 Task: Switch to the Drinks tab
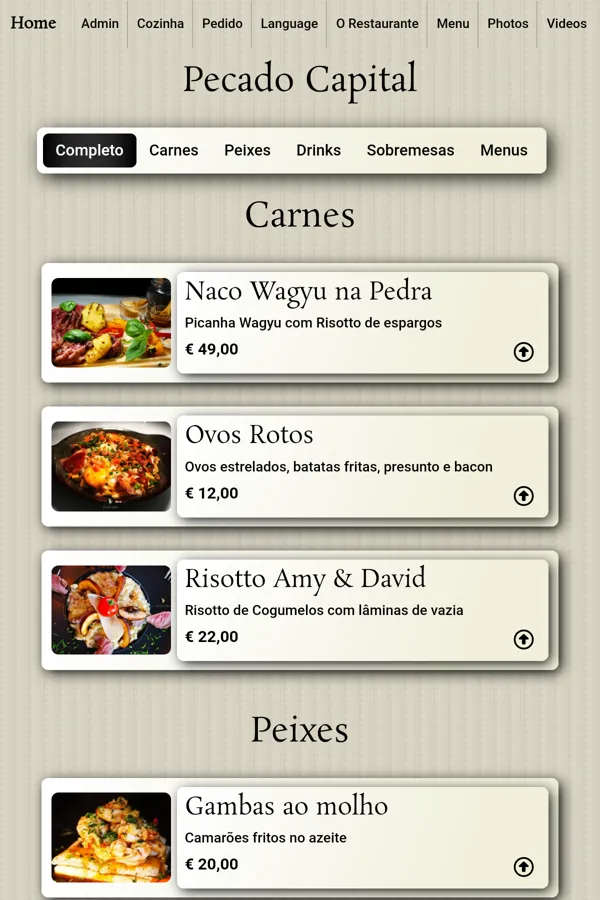coord(318,151)
